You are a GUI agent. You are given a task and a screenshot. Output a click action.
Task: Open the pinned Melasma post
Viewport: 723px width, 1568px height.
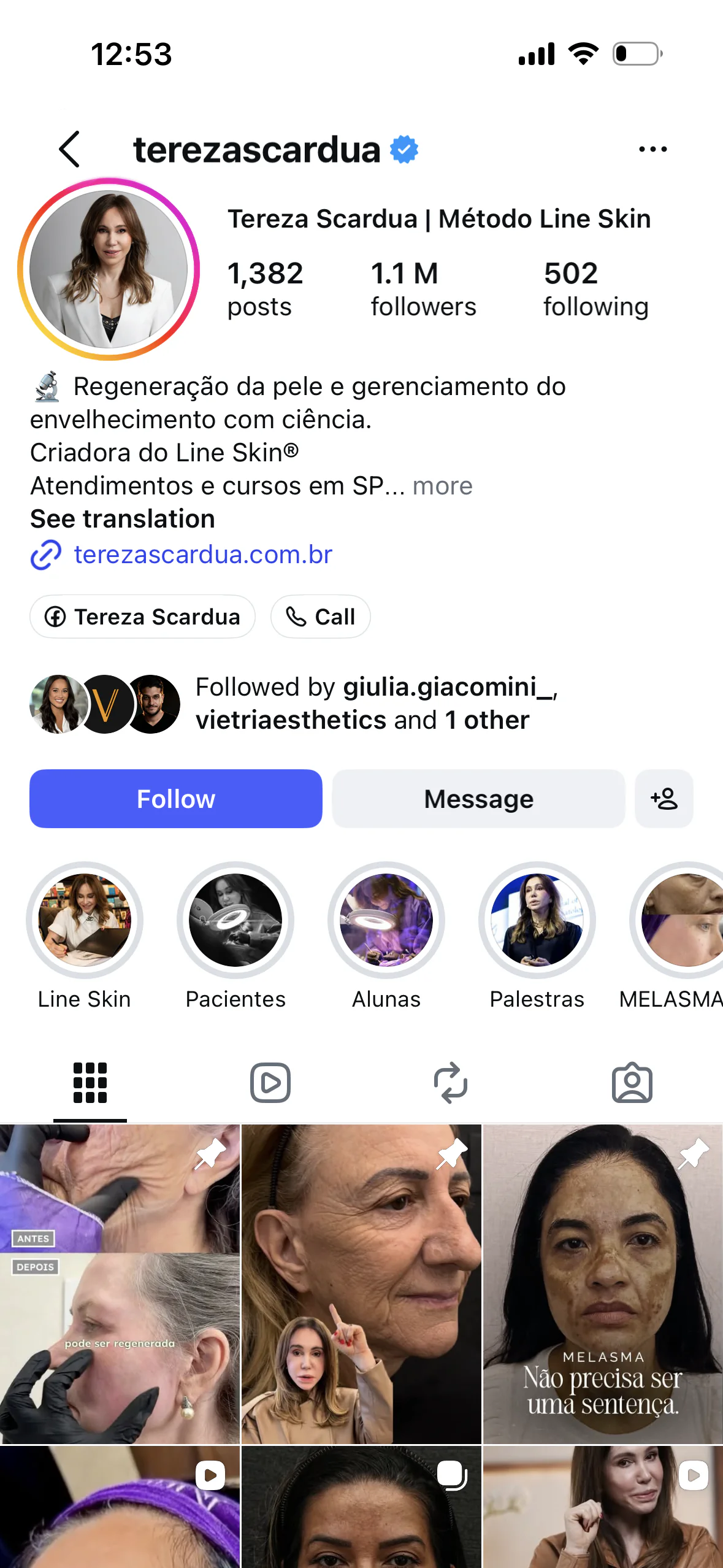[x=603, y=1284]
